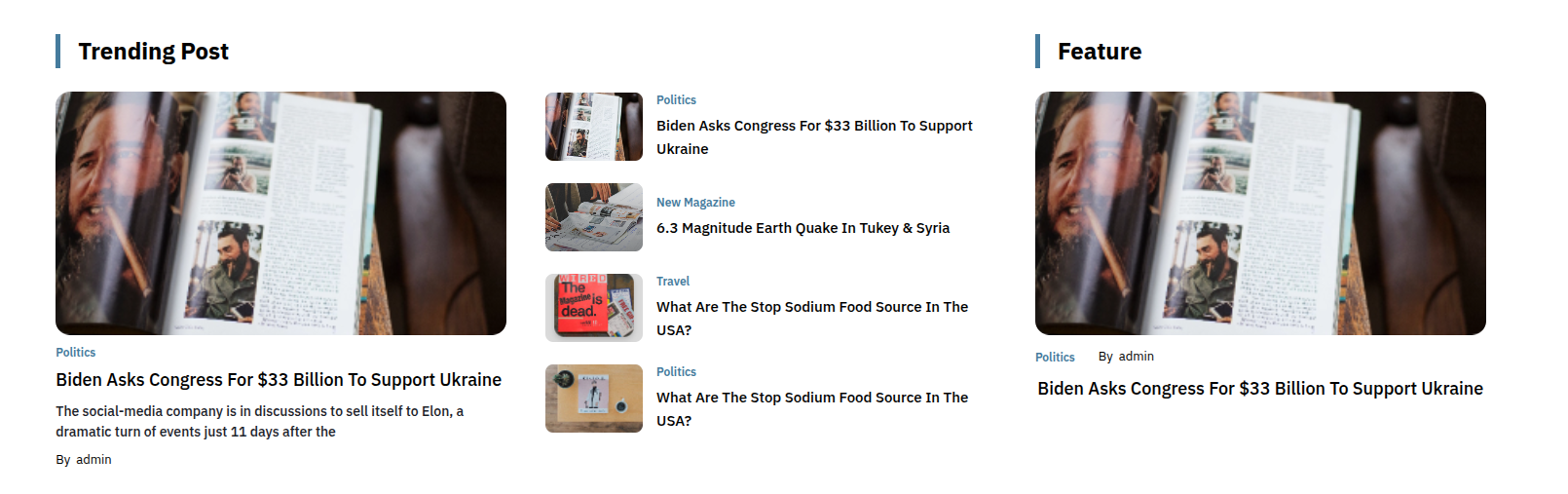Open the large Trending Post article image
Viewport: 1568px width, 494px height.
click(x=280, y=213)
